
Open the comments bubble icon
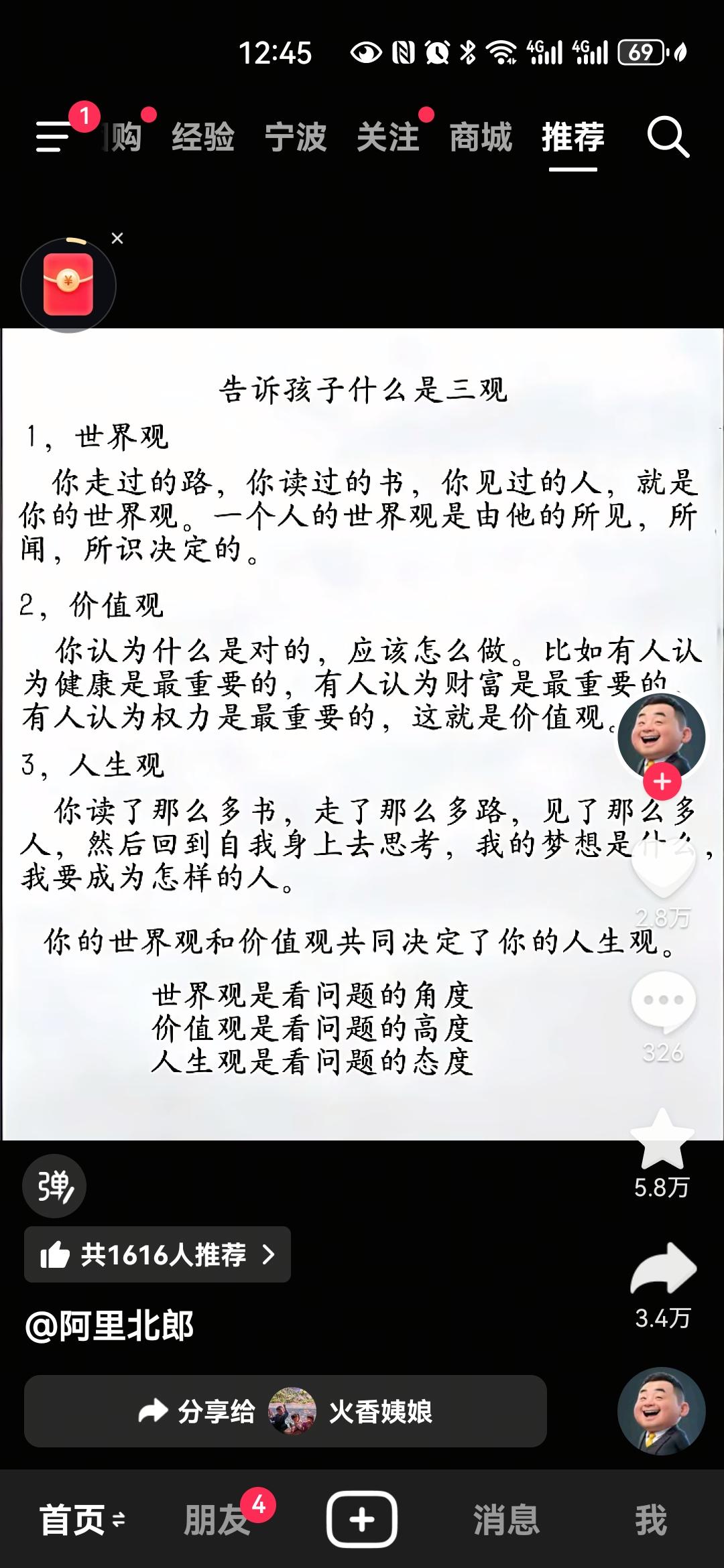coord(662,998)
